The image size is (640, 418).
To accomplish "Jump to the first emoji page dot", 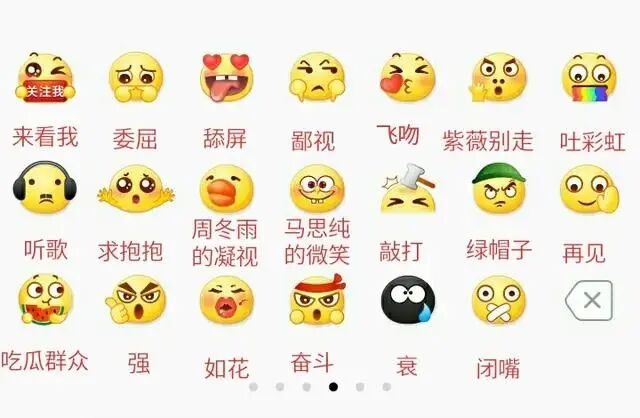I will pyautogui.click(x=253, y=385).
